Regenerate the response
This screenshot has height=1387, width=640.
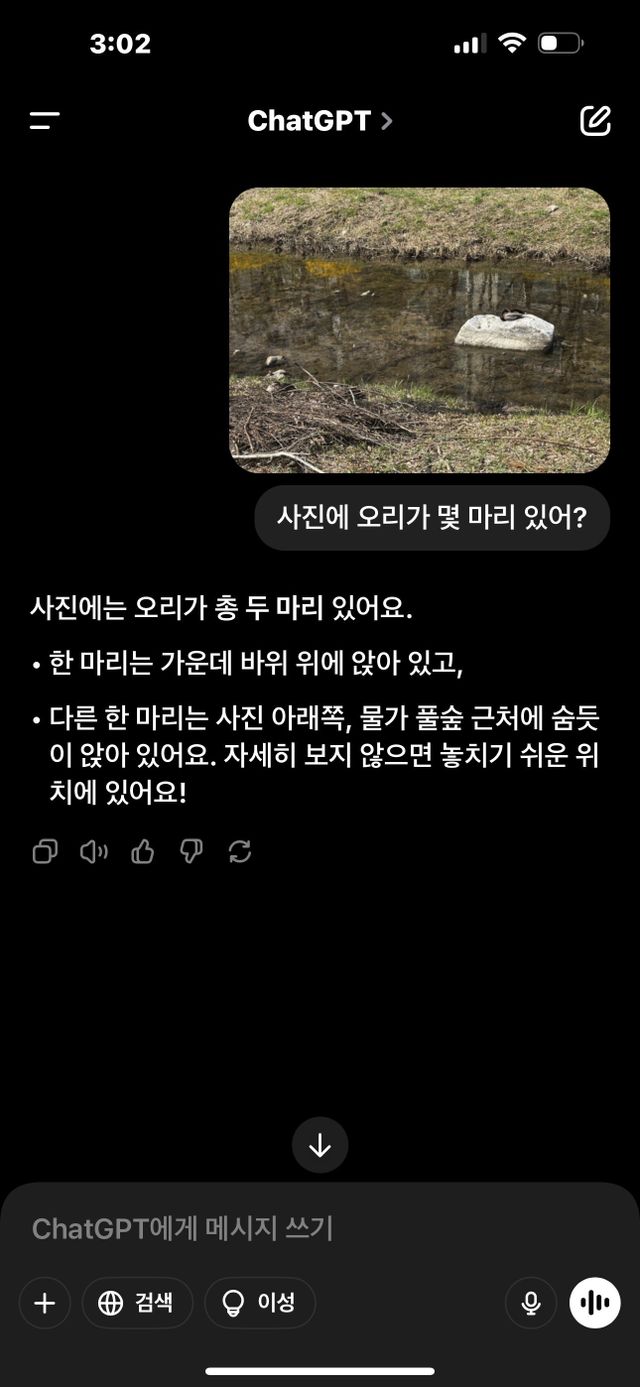coord(240,852)
